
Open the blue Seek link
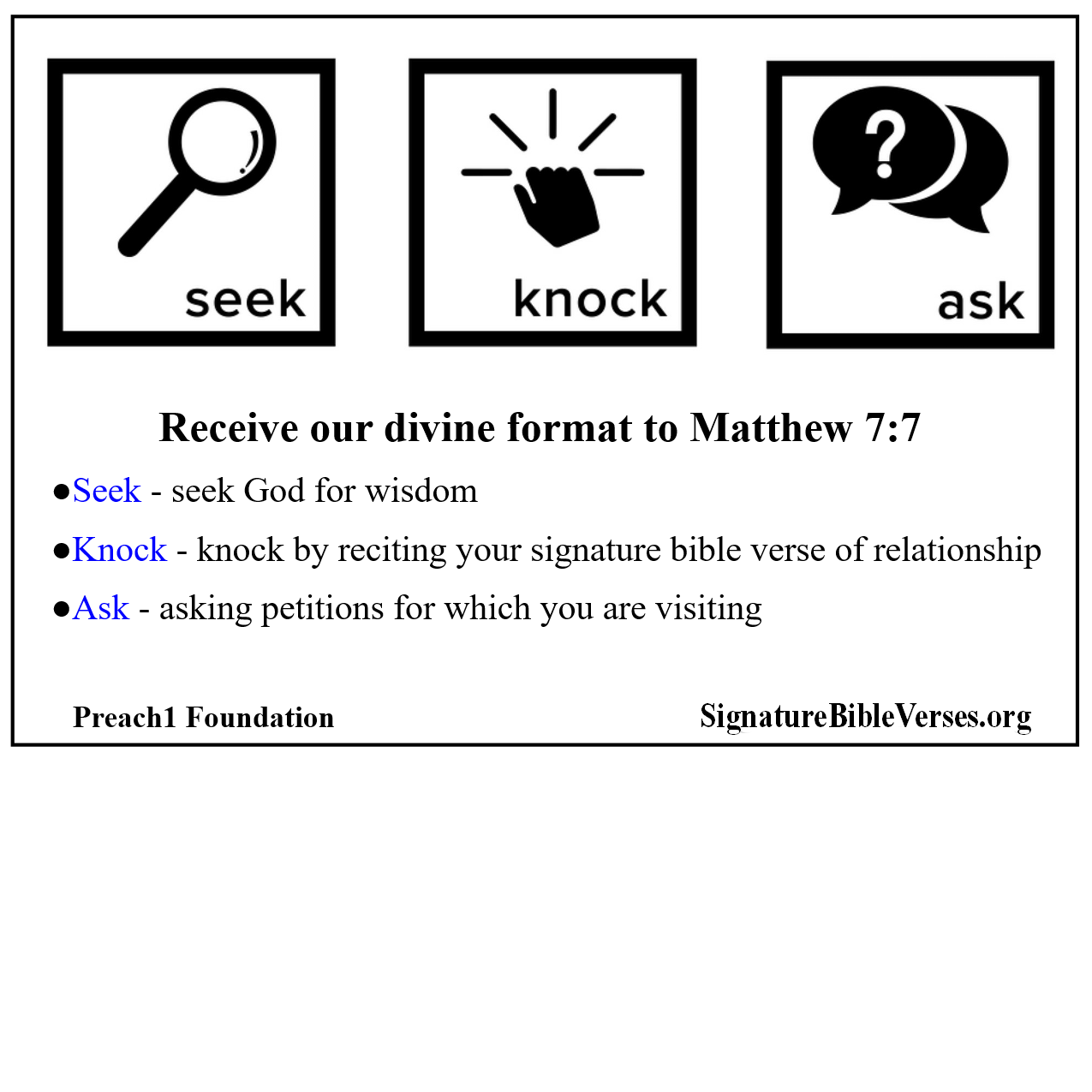106,492
